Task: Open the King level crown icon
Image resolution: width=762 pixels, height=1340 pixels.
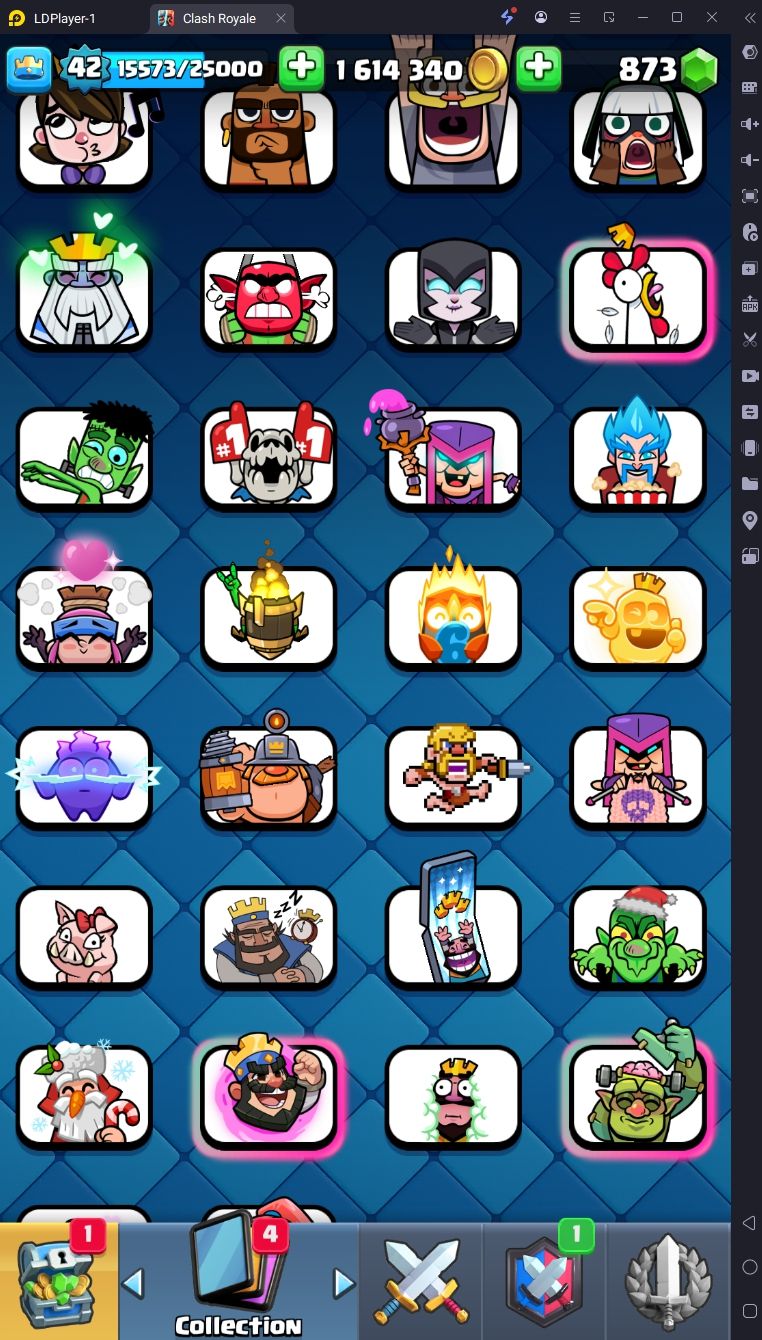Action: click(29, 68)
